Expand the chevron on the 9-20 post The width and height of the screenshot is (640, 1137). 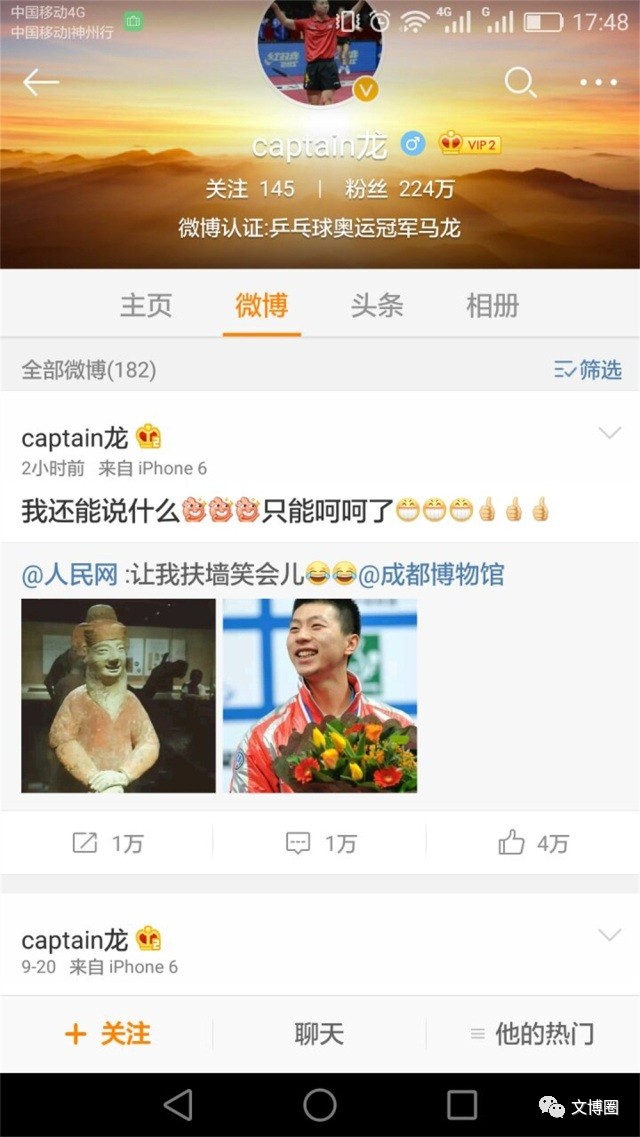click(x=609, y=935)
